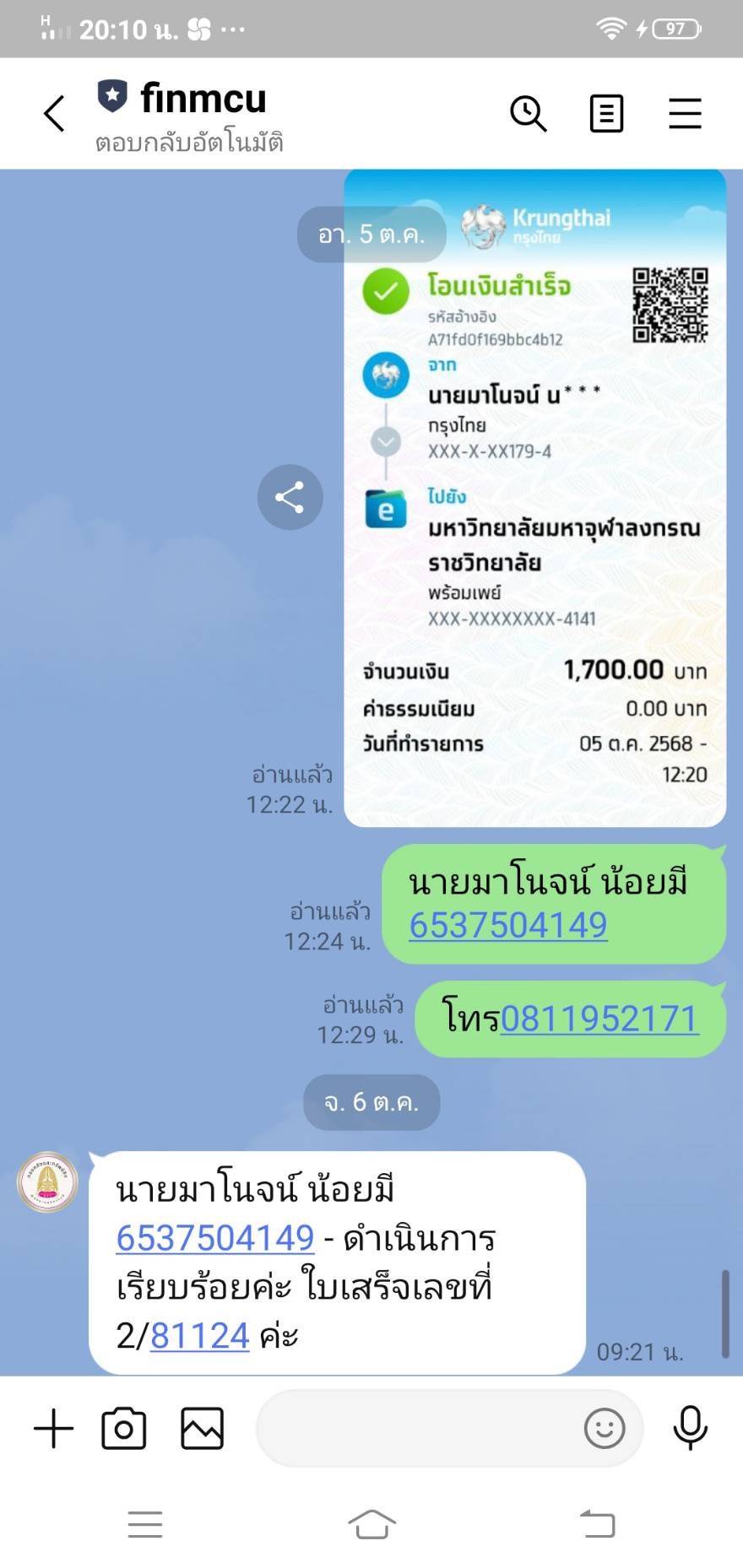
Task: Open the camera to take photo
Action: click(x=124, y=1429)
